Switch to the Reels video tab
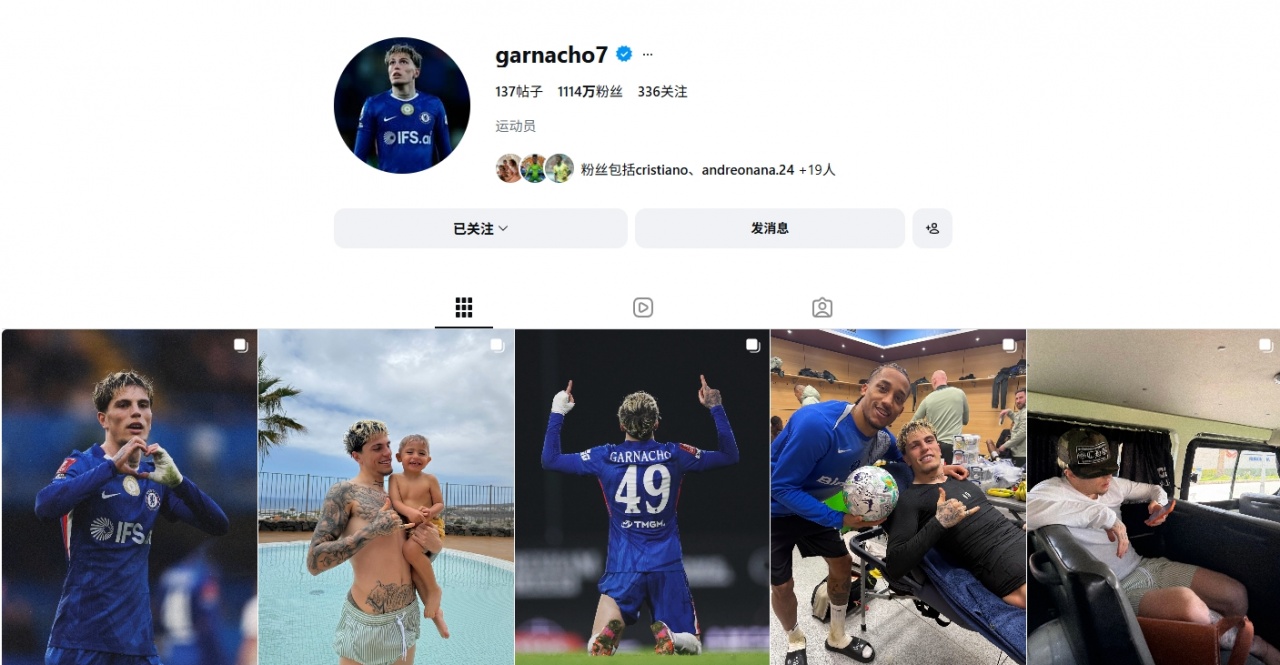 tap(643, 308)
